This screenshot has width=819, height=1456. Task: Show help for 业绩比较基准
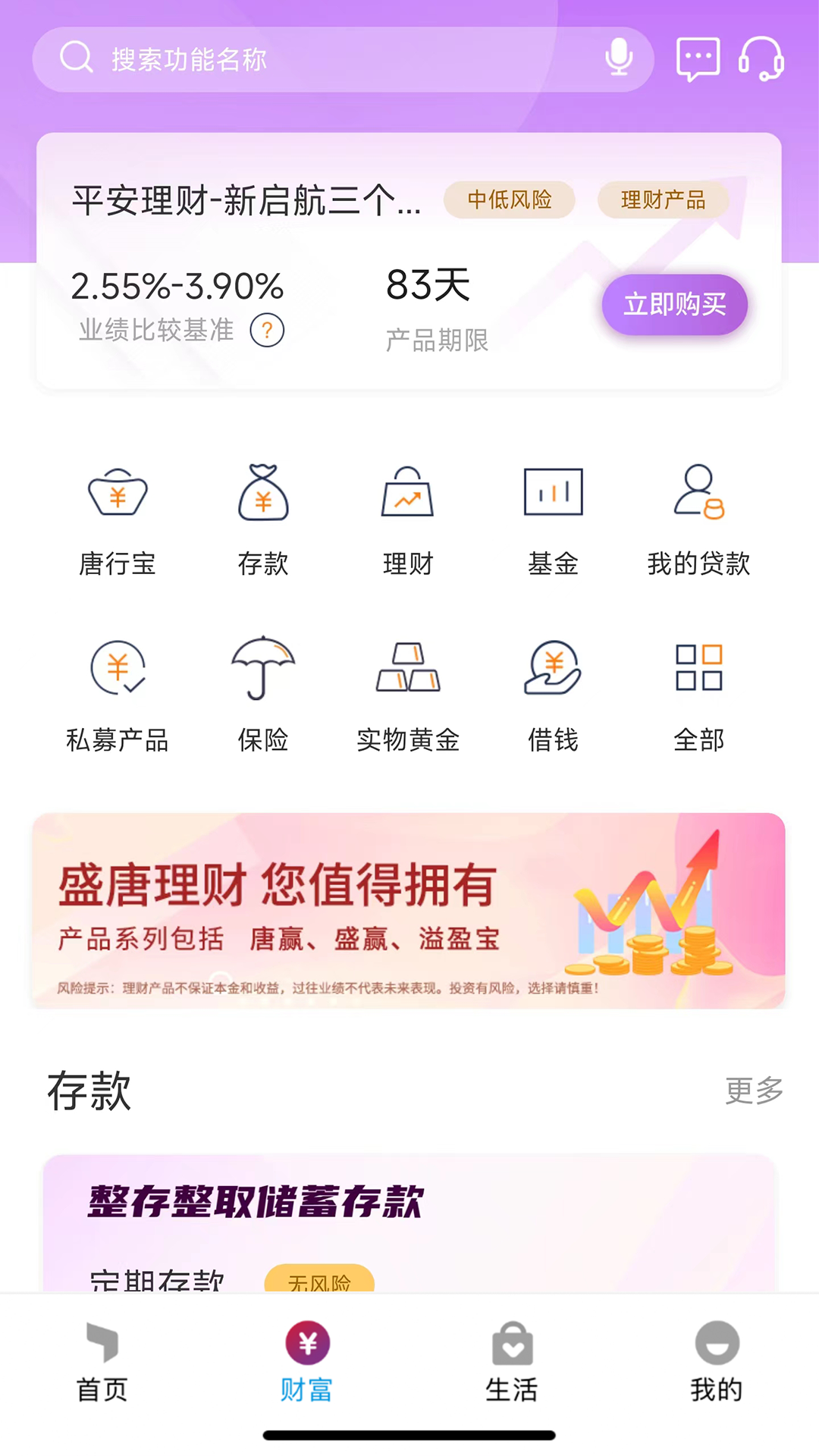(x=267, y=331)
